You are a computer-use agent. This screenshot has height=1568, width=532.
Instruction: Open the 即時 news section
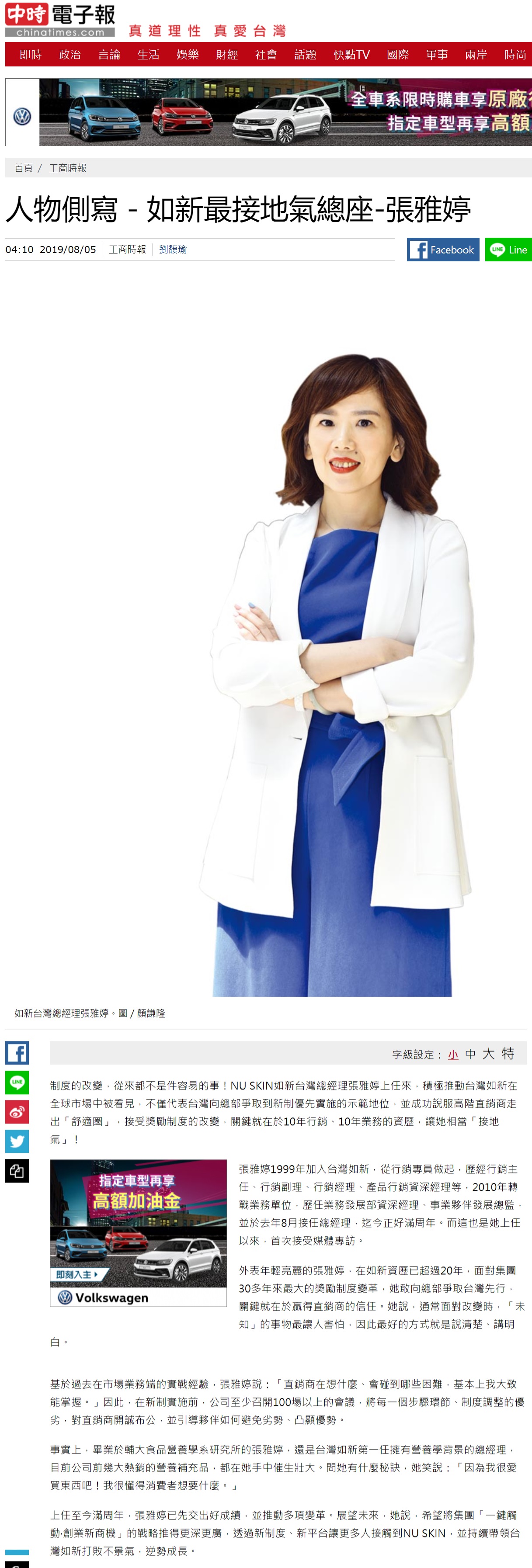31,55
